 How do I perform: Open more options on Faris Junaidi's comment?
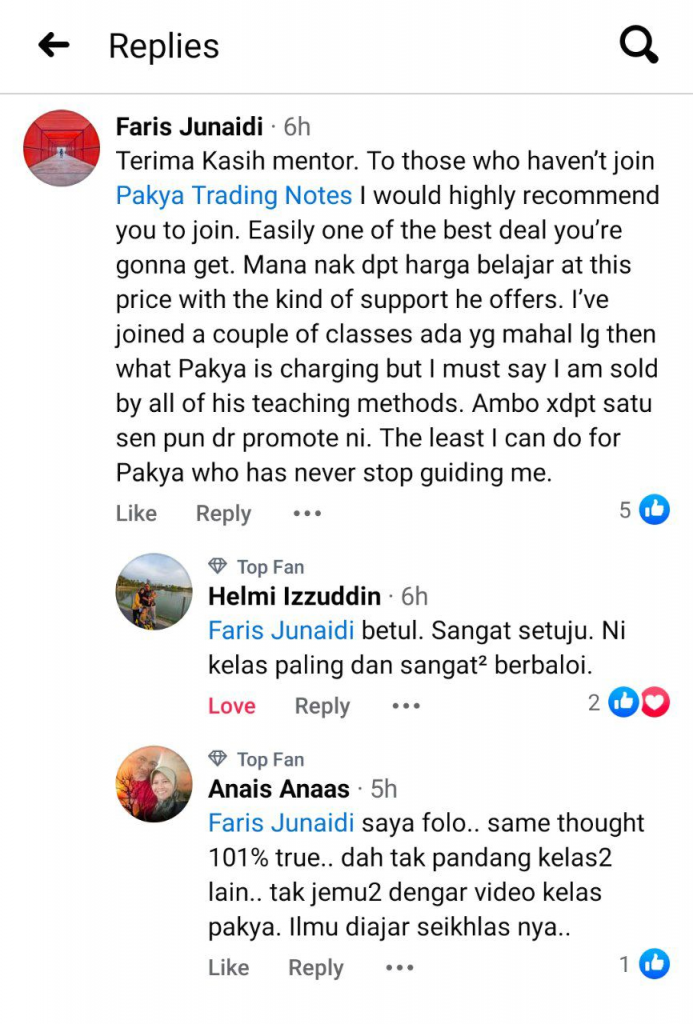tap(307, 513)
